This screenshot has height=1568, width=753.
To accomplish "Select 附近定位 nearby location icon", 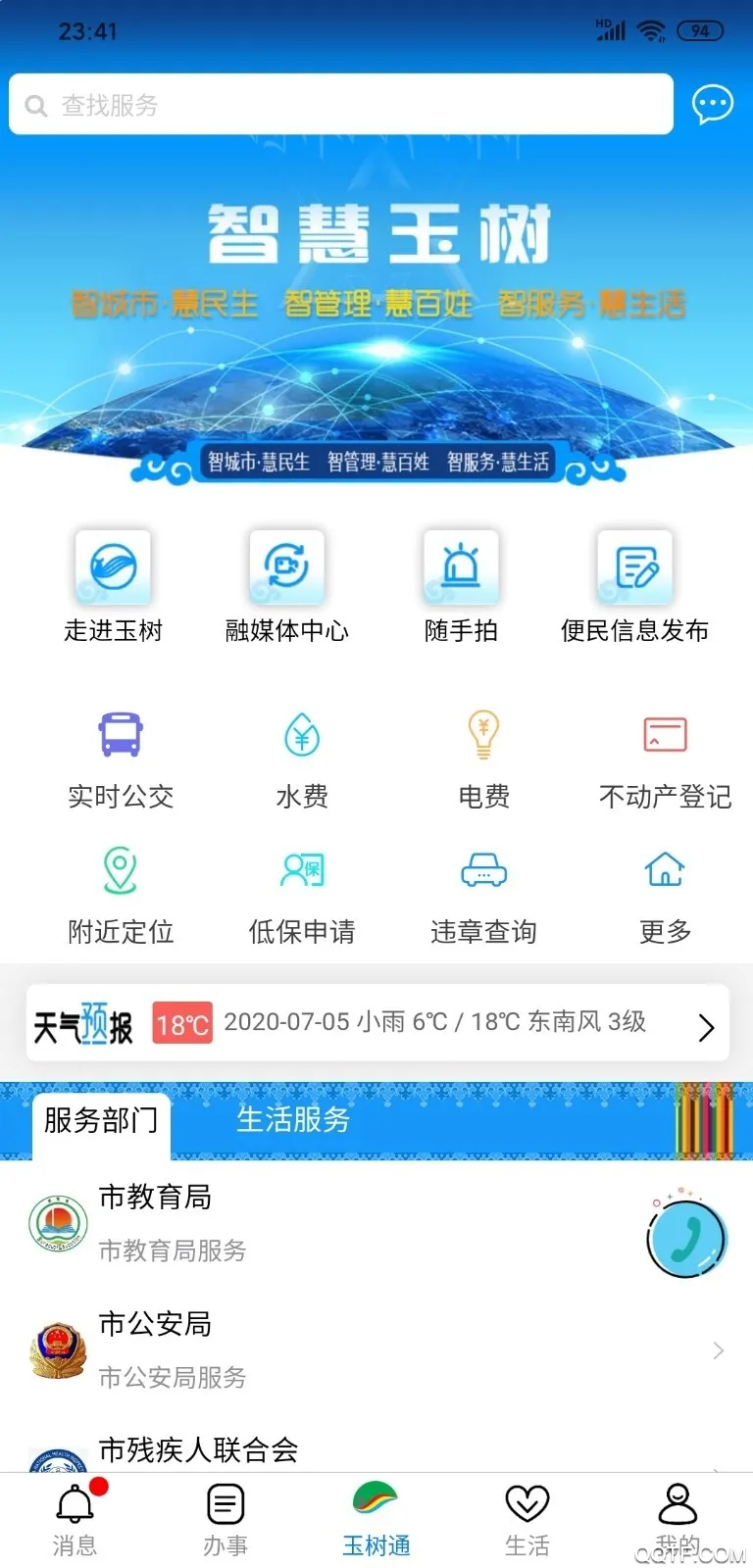I will point(120,892).
